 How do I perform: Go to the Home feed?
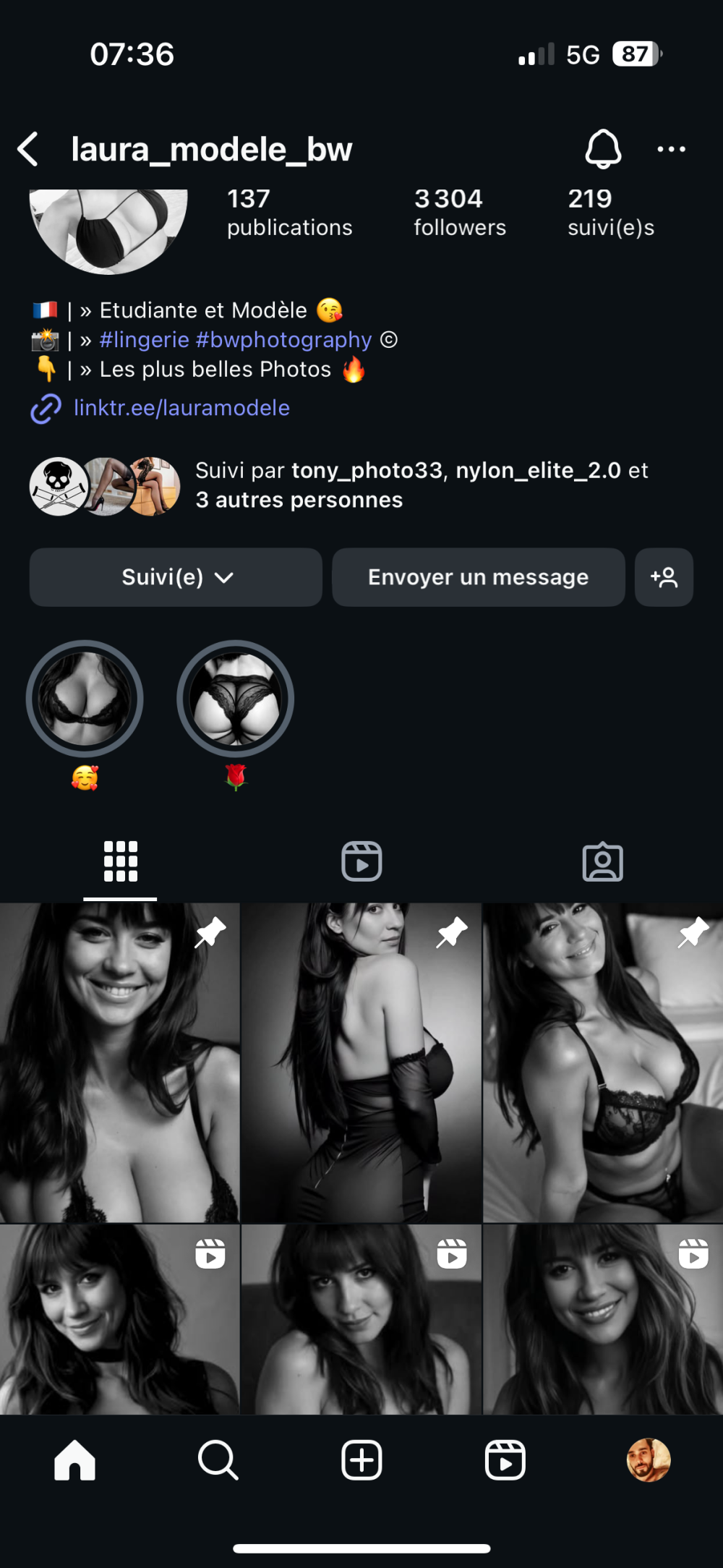click(x=74, y=1460)
